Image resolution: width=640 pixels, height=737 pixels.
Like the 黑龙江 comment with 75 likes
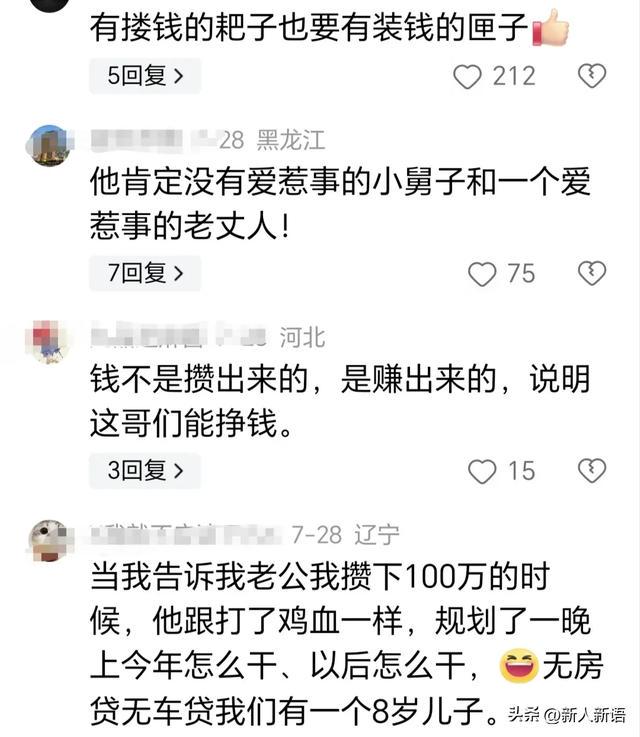coord(482,273)
